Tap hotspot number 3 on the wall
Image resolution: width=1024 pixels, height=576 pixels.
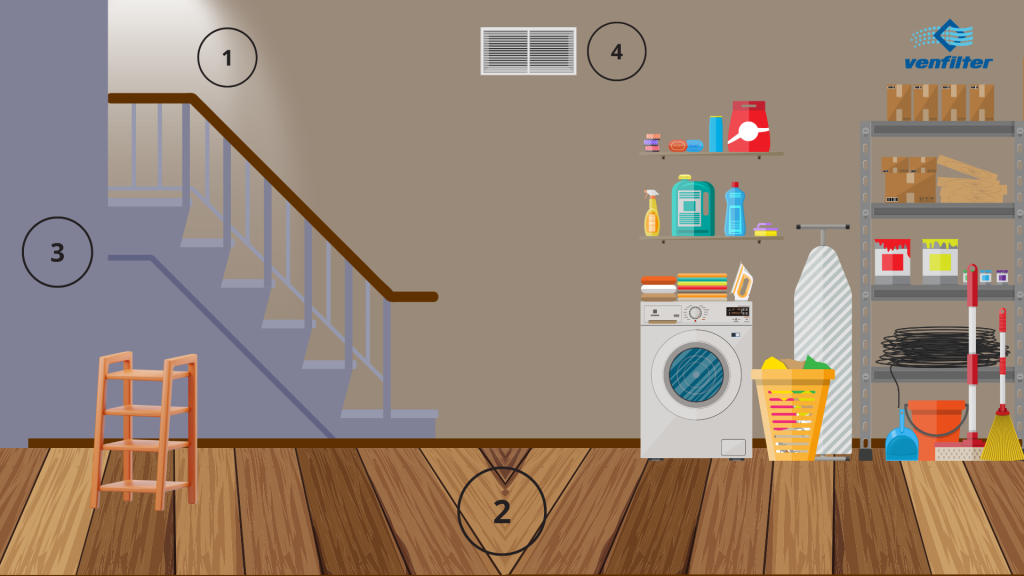pyautogui.click(x=58, y=252)
